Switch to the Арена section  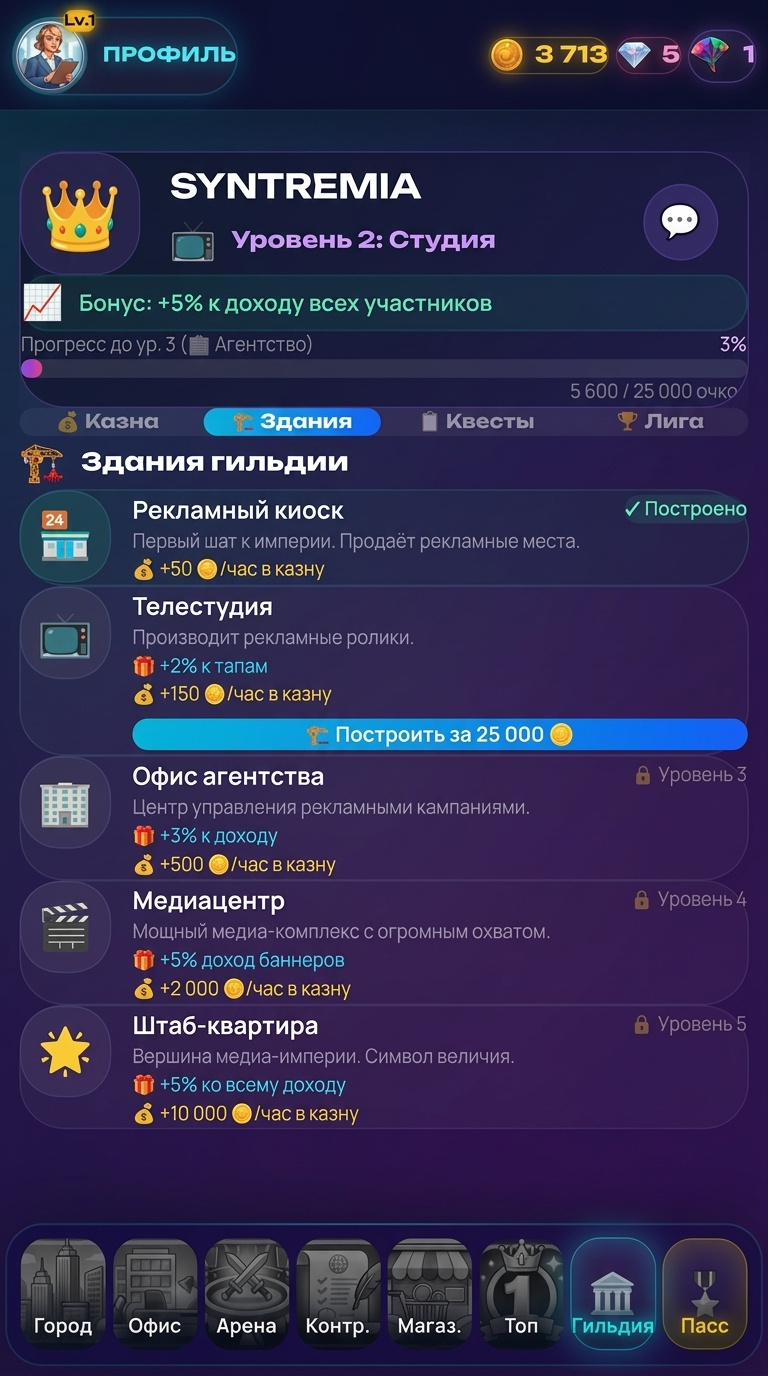(246, 1292)
